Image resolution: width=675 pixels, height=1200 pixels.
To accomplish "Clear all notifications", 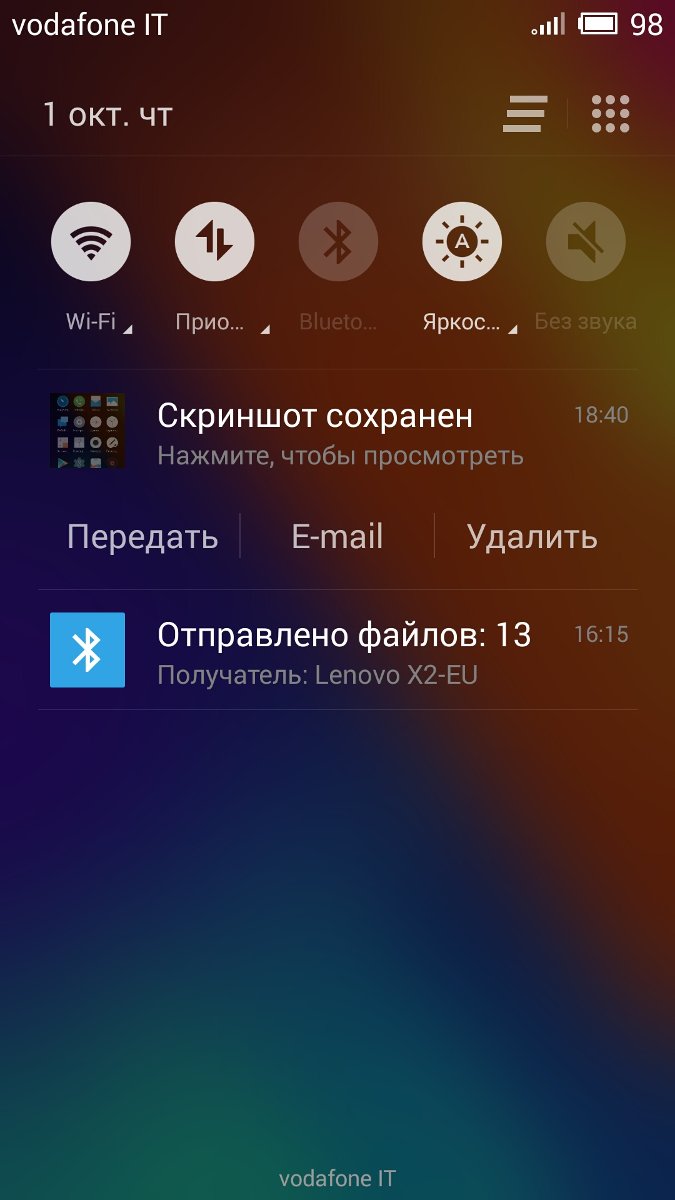I will pos(524,114).
